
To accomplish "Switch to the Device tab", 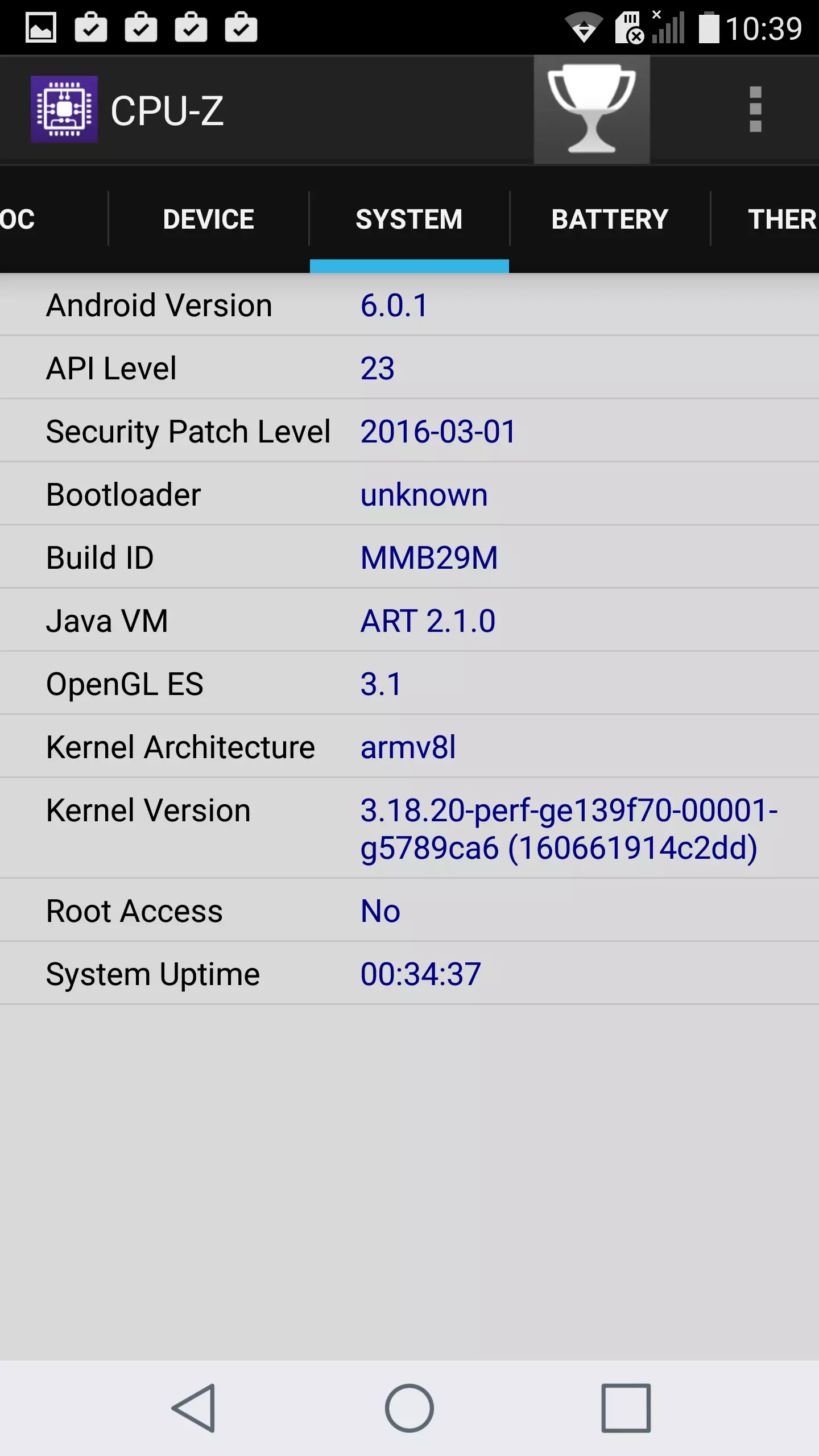I will tap(208, 220).
